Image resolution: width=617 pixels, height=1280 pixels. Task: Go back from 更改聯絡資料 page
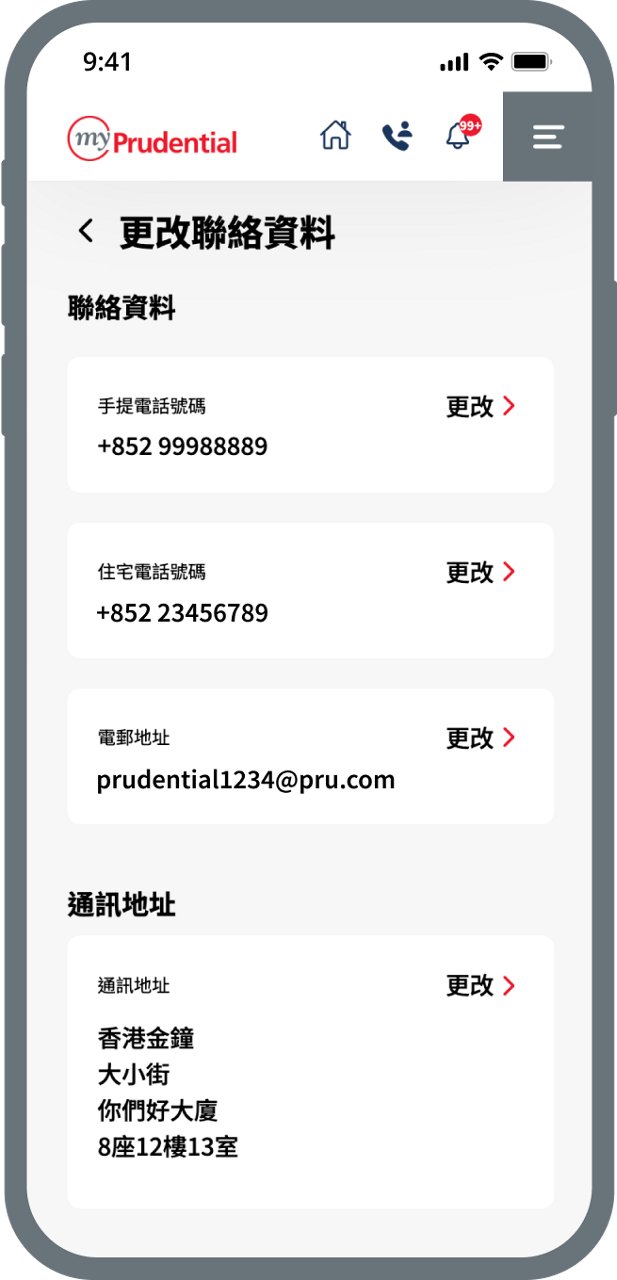(x=86, y=232)
